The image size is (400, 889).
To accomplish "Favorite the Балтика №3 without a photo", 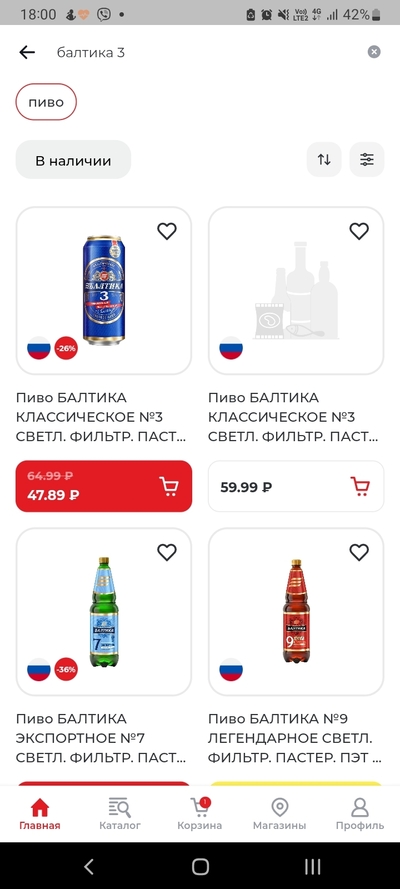I will coord(359,231).
